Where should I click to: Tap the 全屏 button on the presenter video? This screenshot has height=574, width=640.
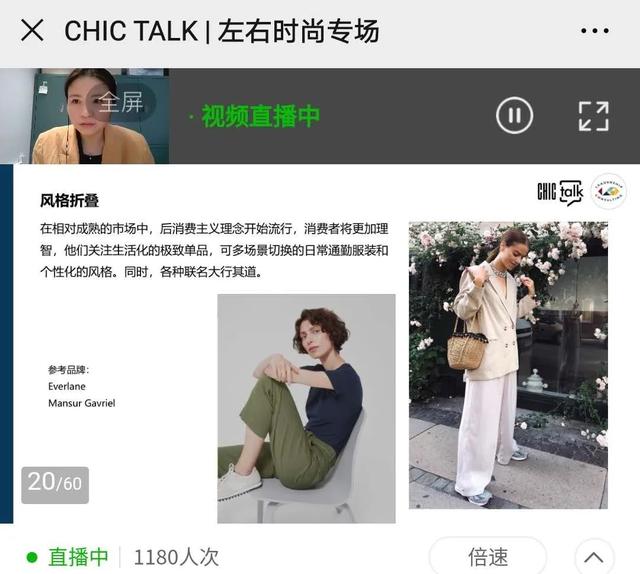120,101
